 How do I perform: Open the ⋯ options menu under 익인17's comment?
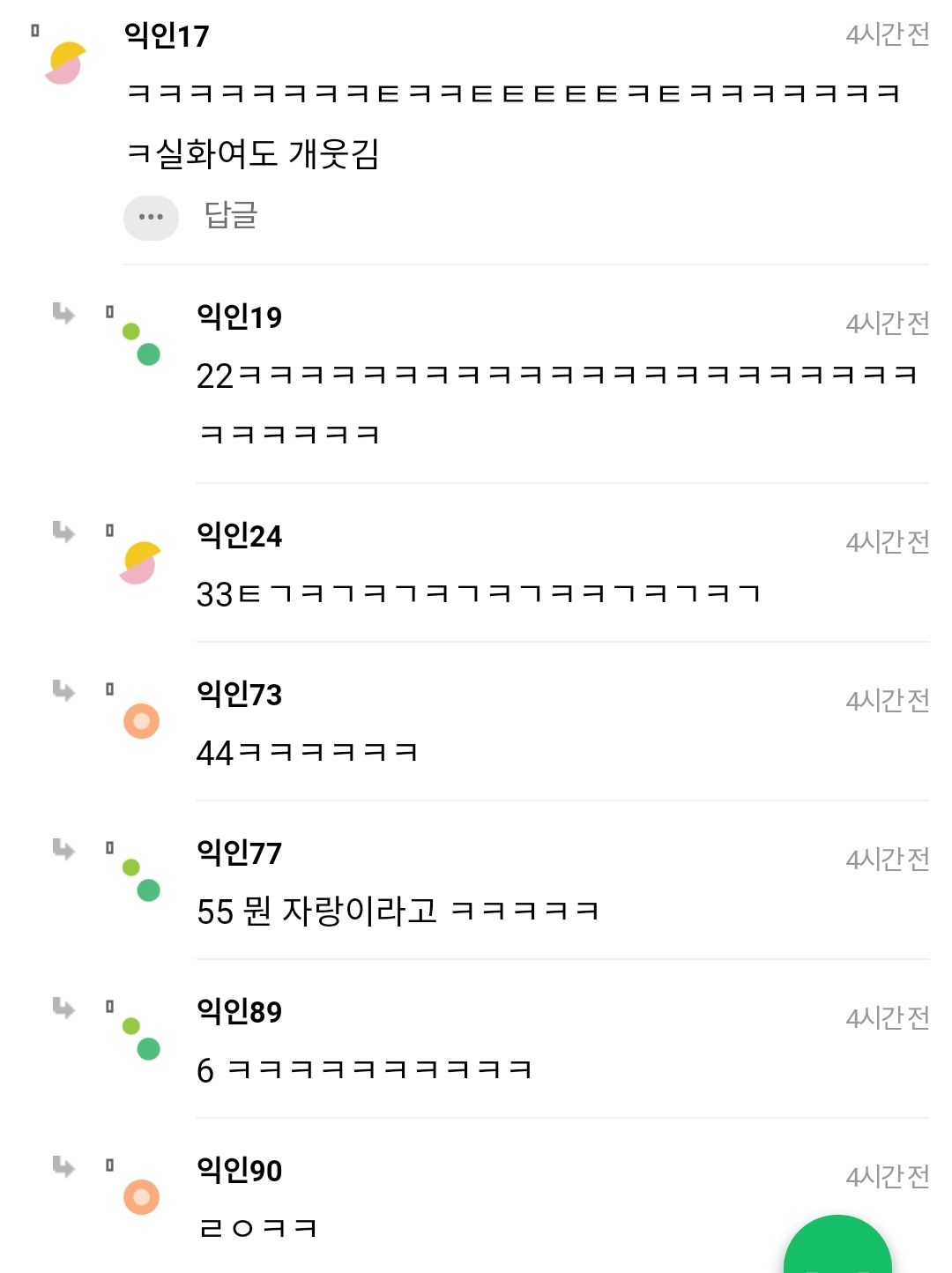(152, 217)
